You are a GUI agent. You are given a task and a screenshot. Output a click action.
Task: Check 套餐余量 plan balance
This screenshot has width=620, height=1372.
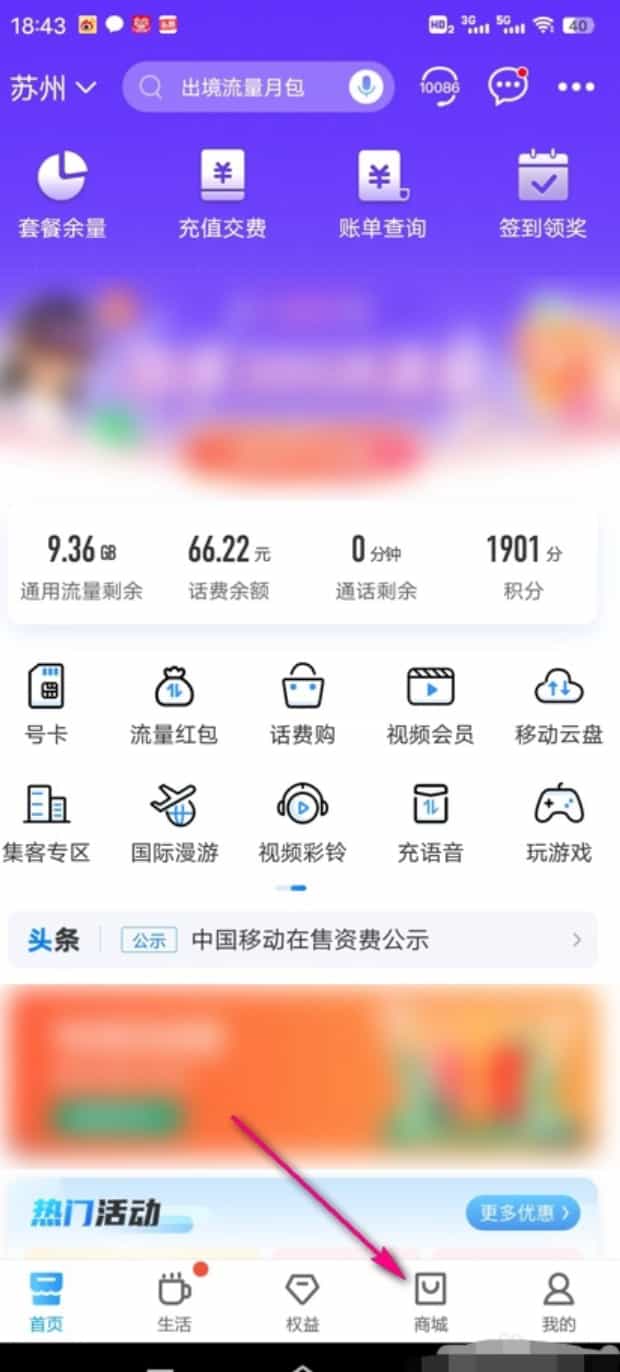point(62,195)
